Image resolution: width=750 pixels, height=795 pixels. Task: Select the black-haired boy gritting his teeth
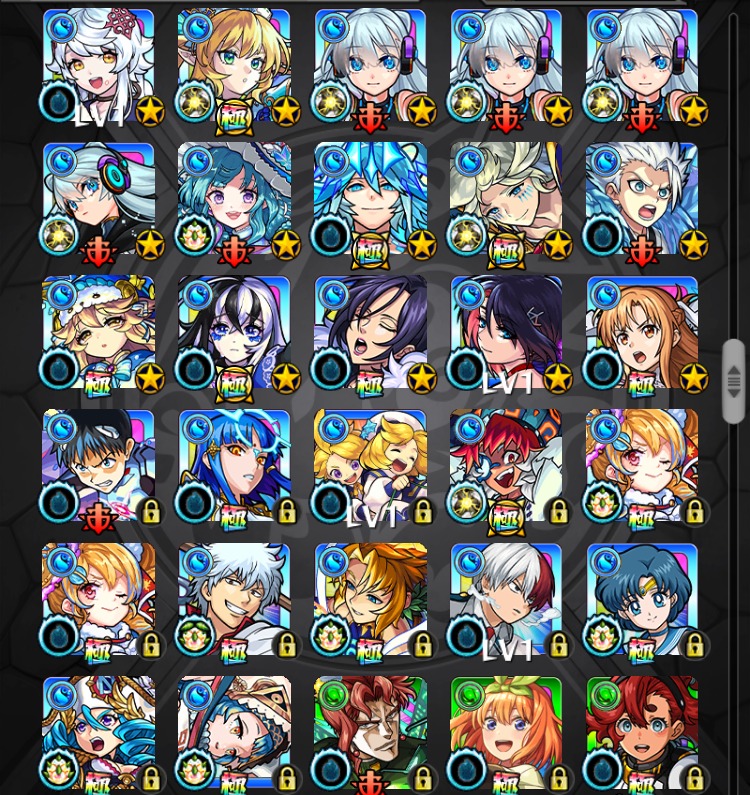pyautogui.click(x=98, y=465)
